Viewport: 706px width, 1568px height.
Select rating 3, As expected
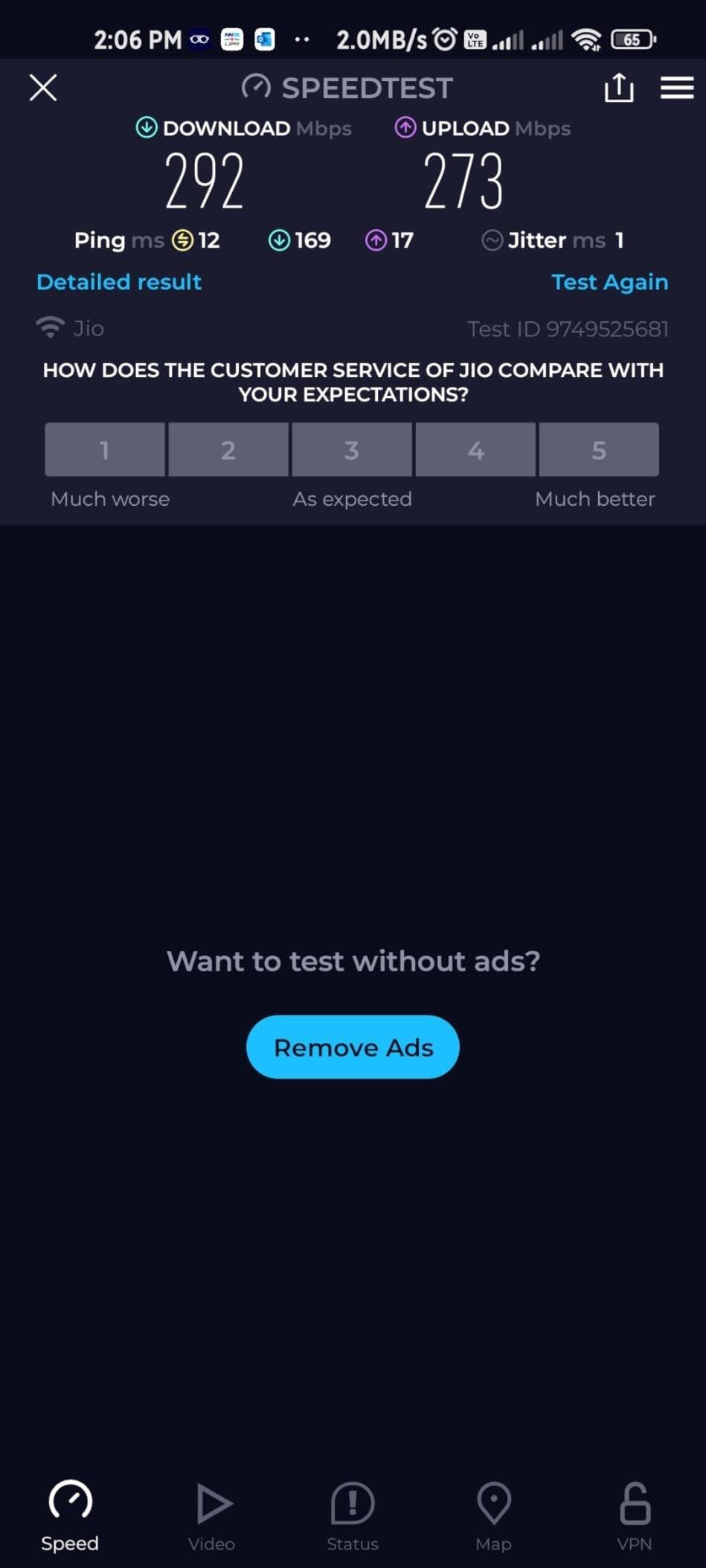(352, 449)
